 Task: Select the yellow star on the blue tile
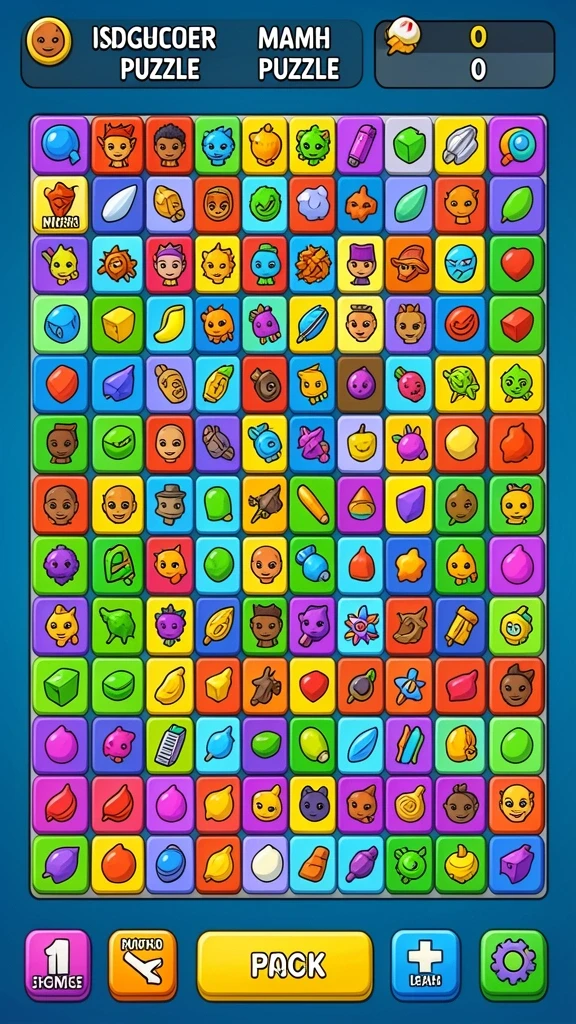pyautogui.click(x=409, y=565)
